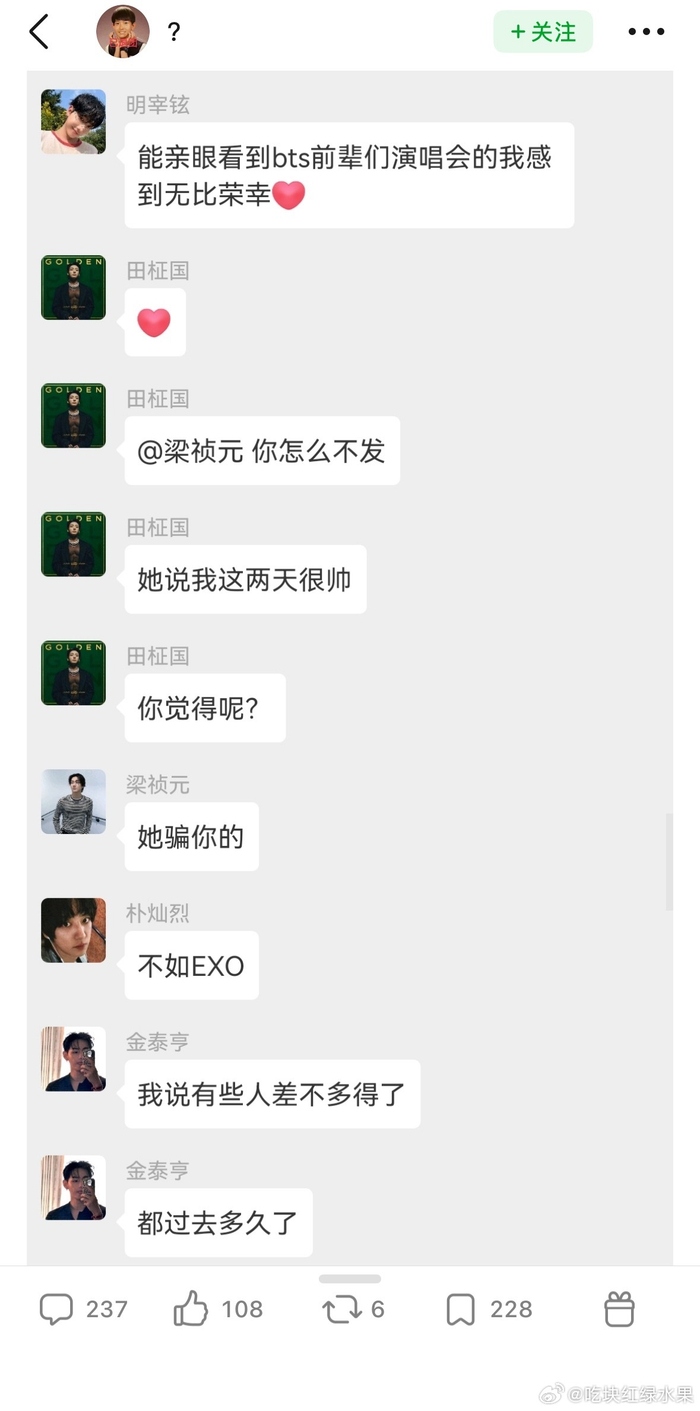The width and height of the screenshot is (700, 1411).
Task: Open the post author's profile avatar
Action: click(x=123, y=32)
